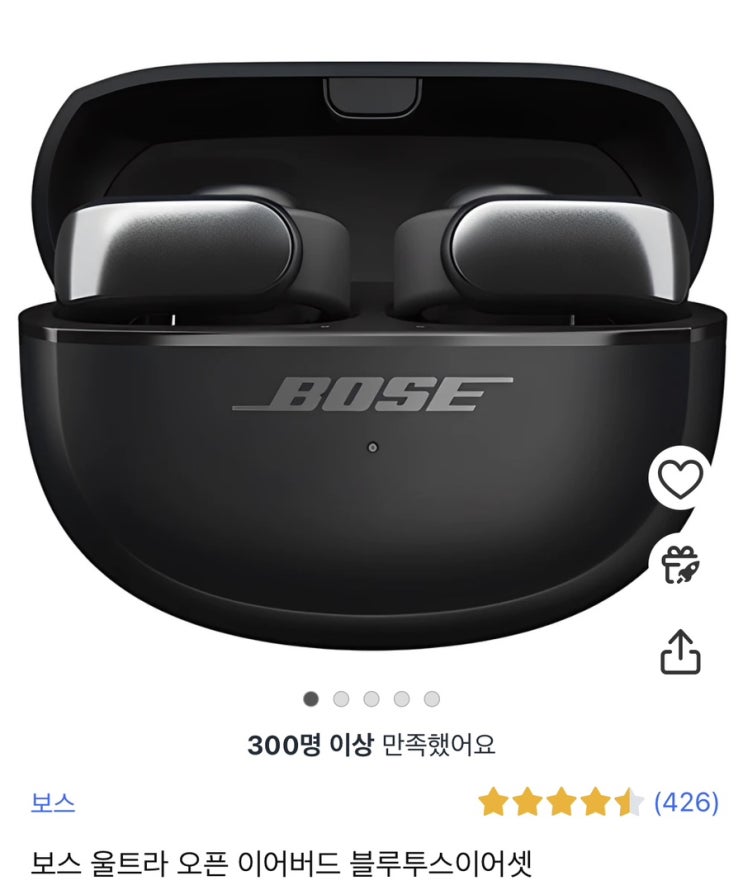Tap the gift box icon
The width and height of the screenshot is (743, 890).
click(x=681, y=565)
